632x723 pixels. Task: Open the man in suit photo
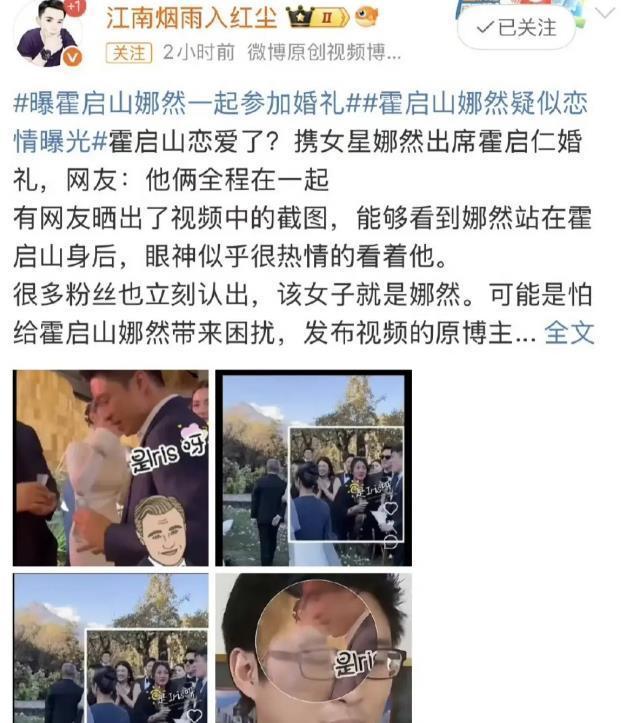pyautogui.click(x=111, y=468)
